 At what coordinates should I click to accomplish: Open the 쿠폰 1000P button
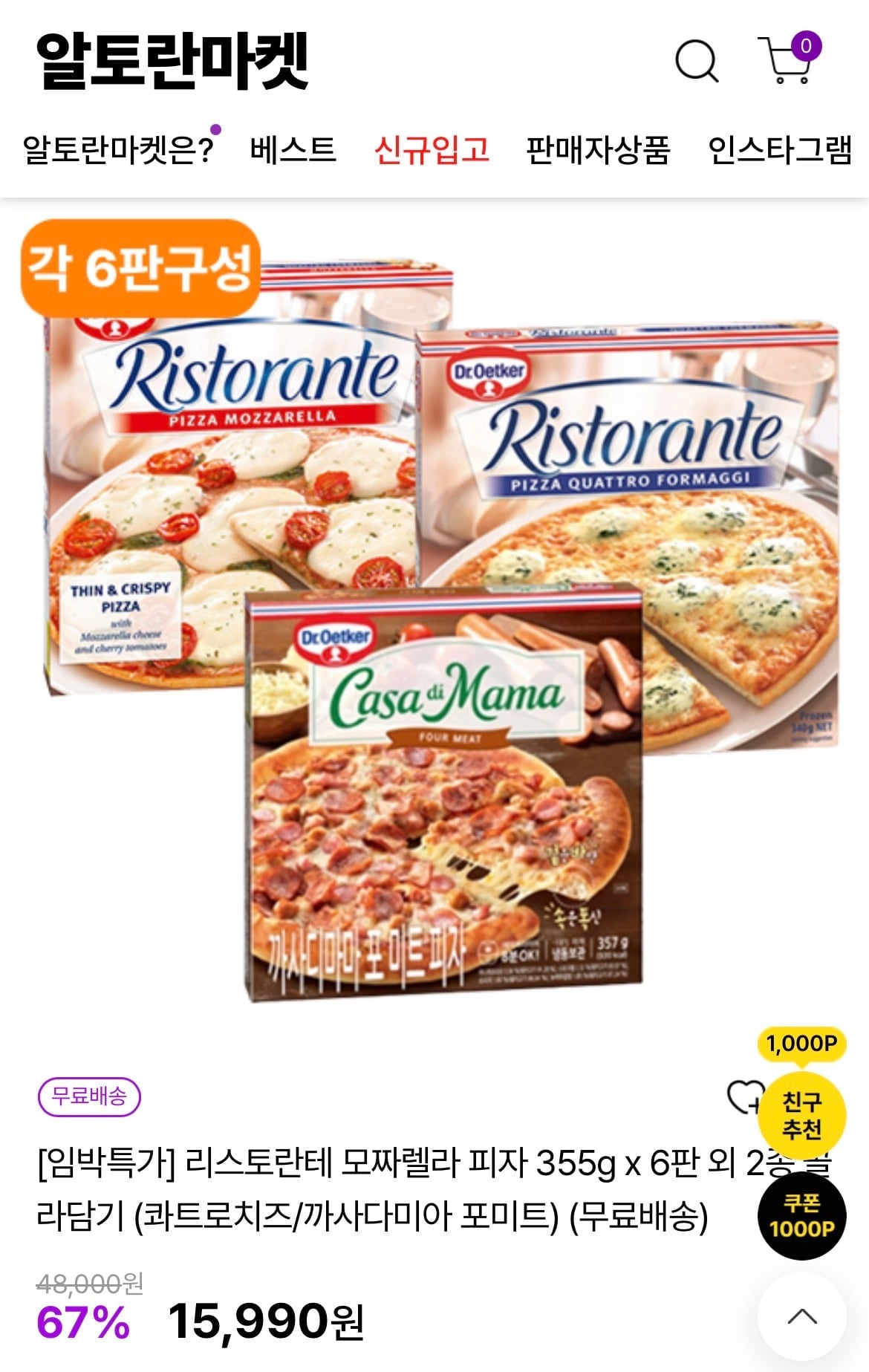coord(801,1217)
